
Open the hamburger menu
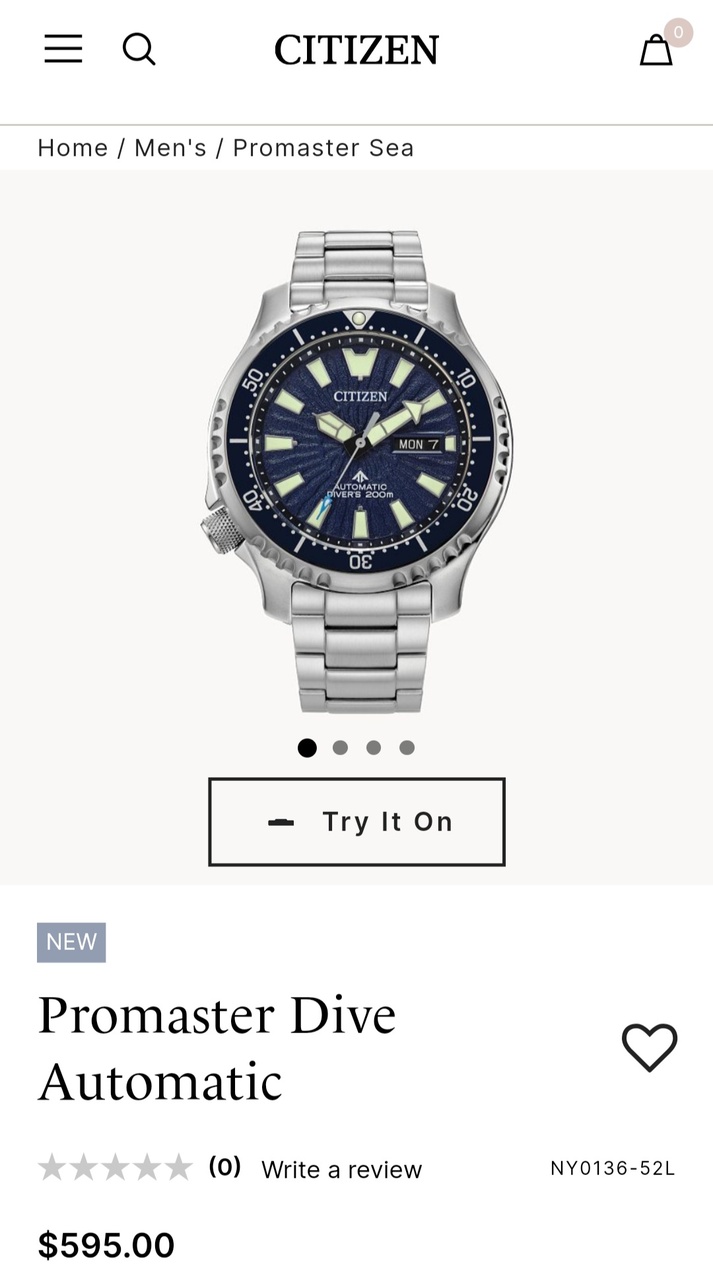click(x=63, y=49)
